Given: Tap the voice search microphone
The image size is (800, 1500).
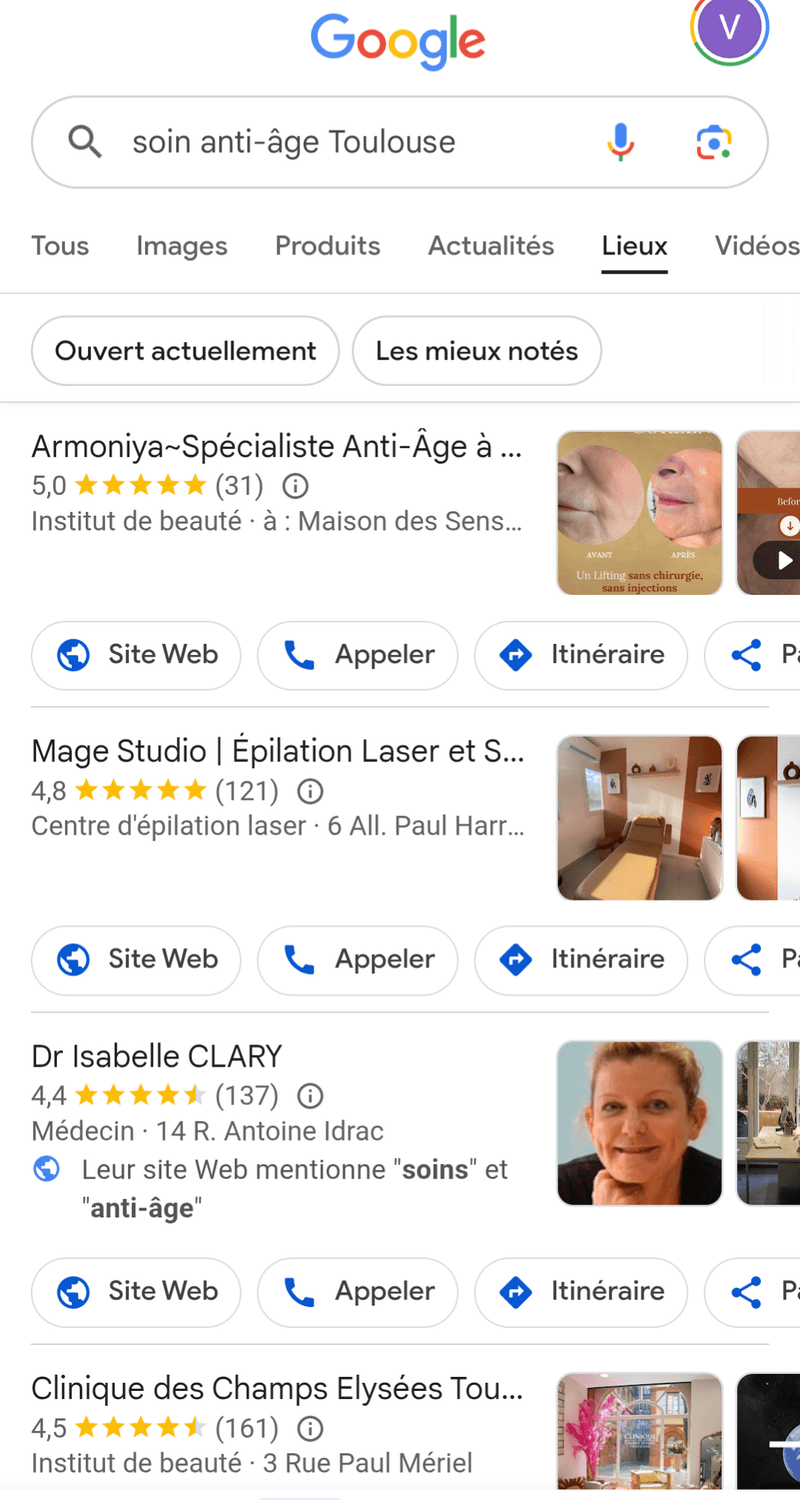Looking at the screenshot, I should (620, 142).
